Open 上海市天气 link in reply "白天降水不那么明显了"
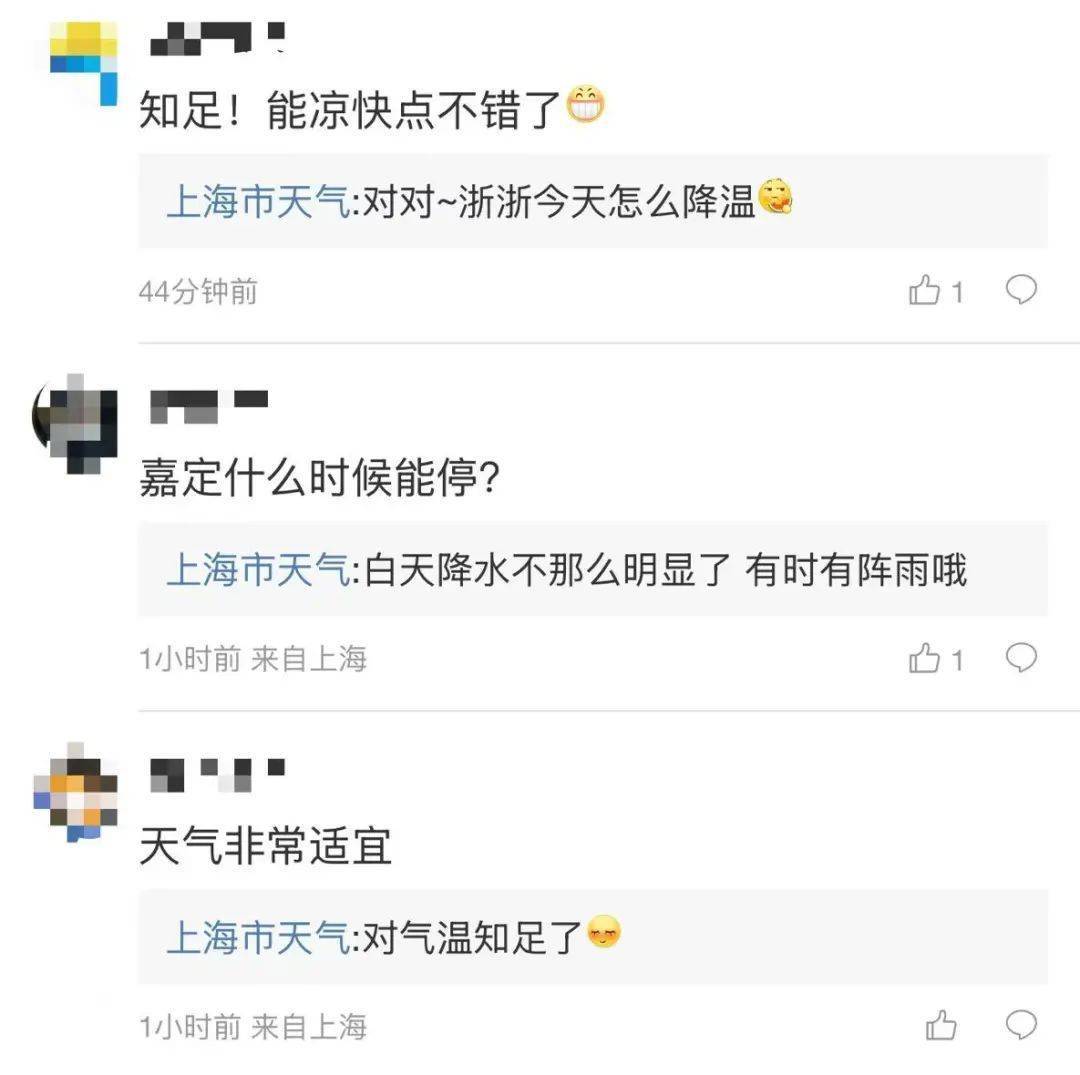1080x1075 pixels. coord(258,571)
